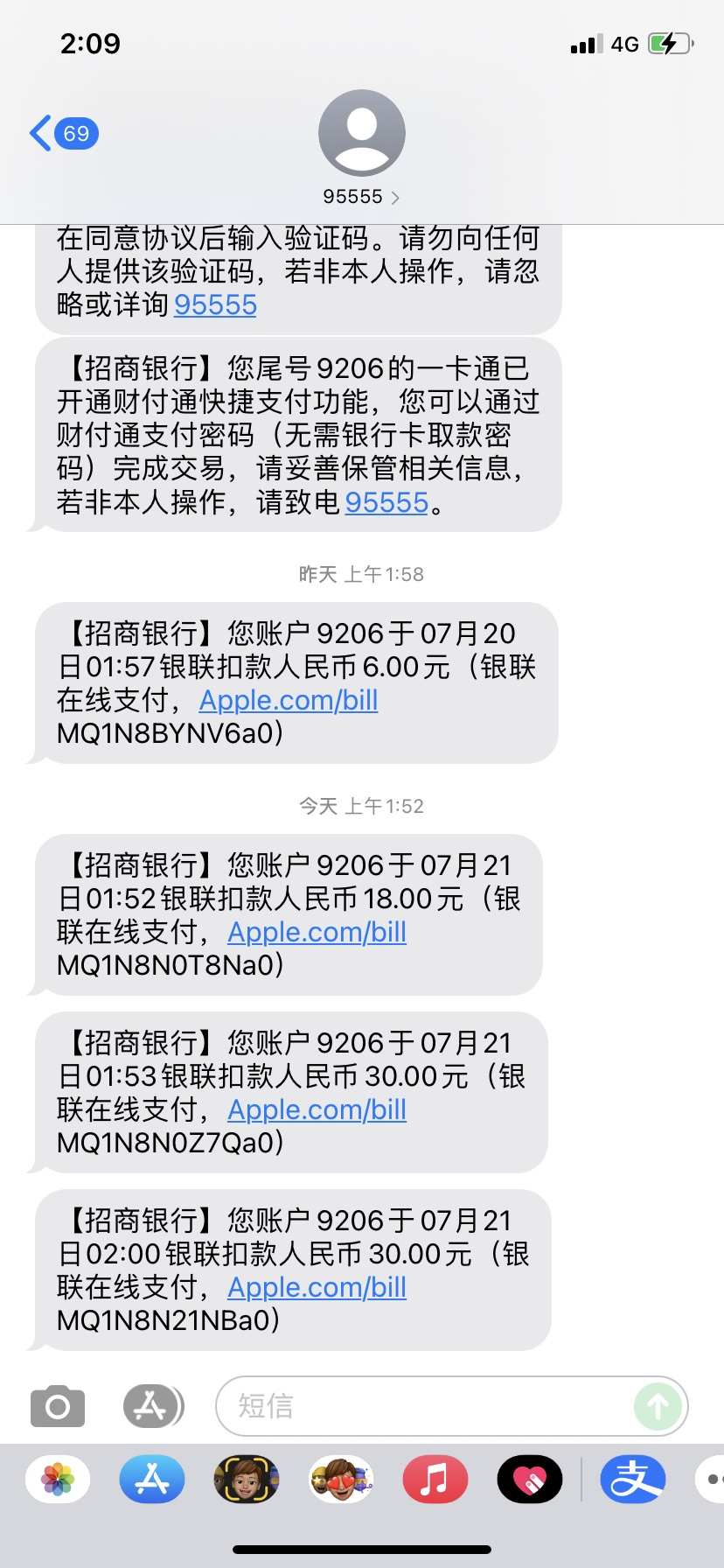Open Apple.com/bill link in the 6.00元 message
The height and width of the screenshot is (1568, 724).
(289, 700)
